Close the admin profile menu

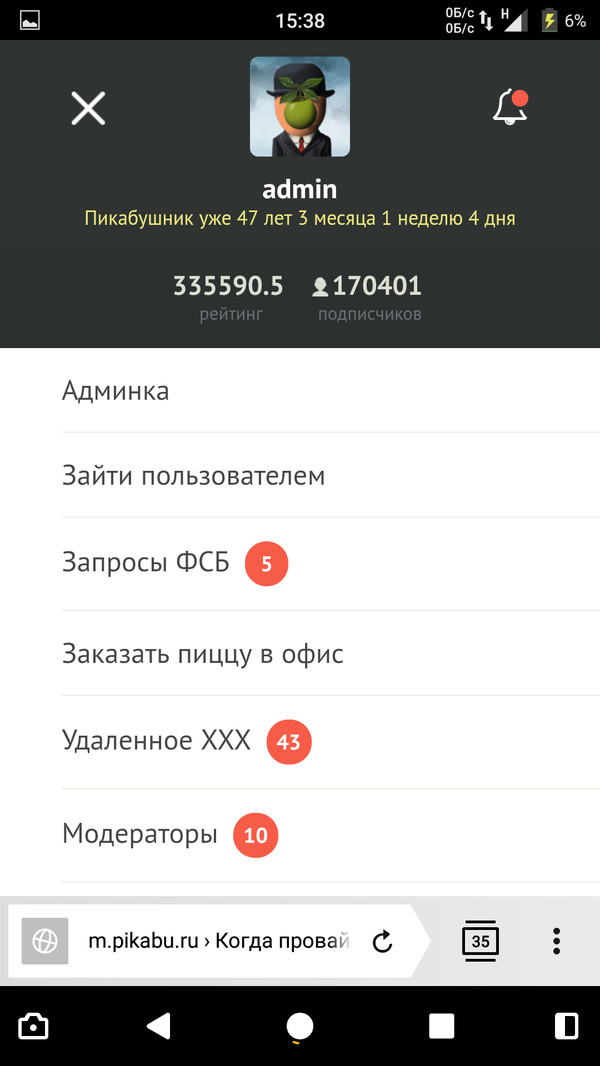[x=88, y=107]
